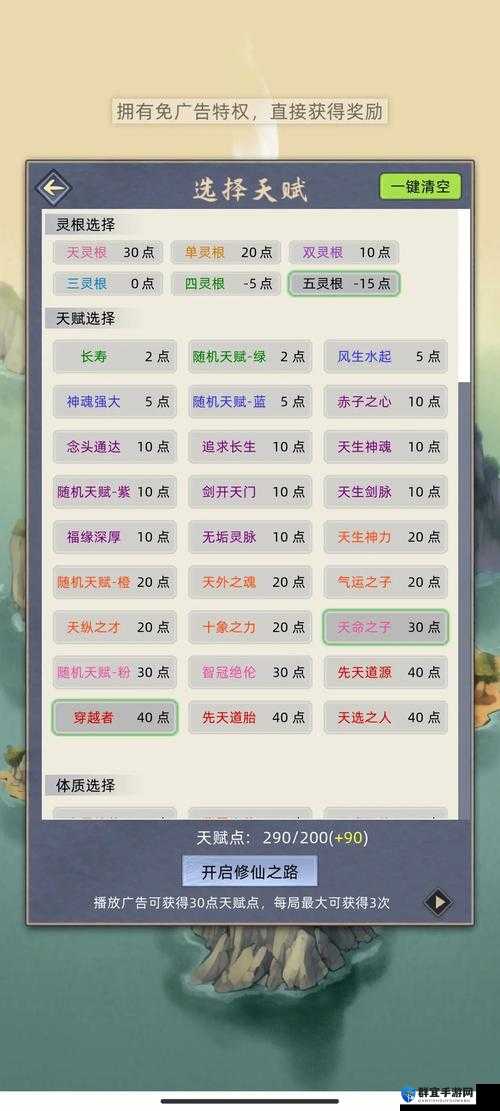Viewport: 500px width, 1111px height.
Task: Select 风生水起 talent
Action: click(x=386, y=356)
